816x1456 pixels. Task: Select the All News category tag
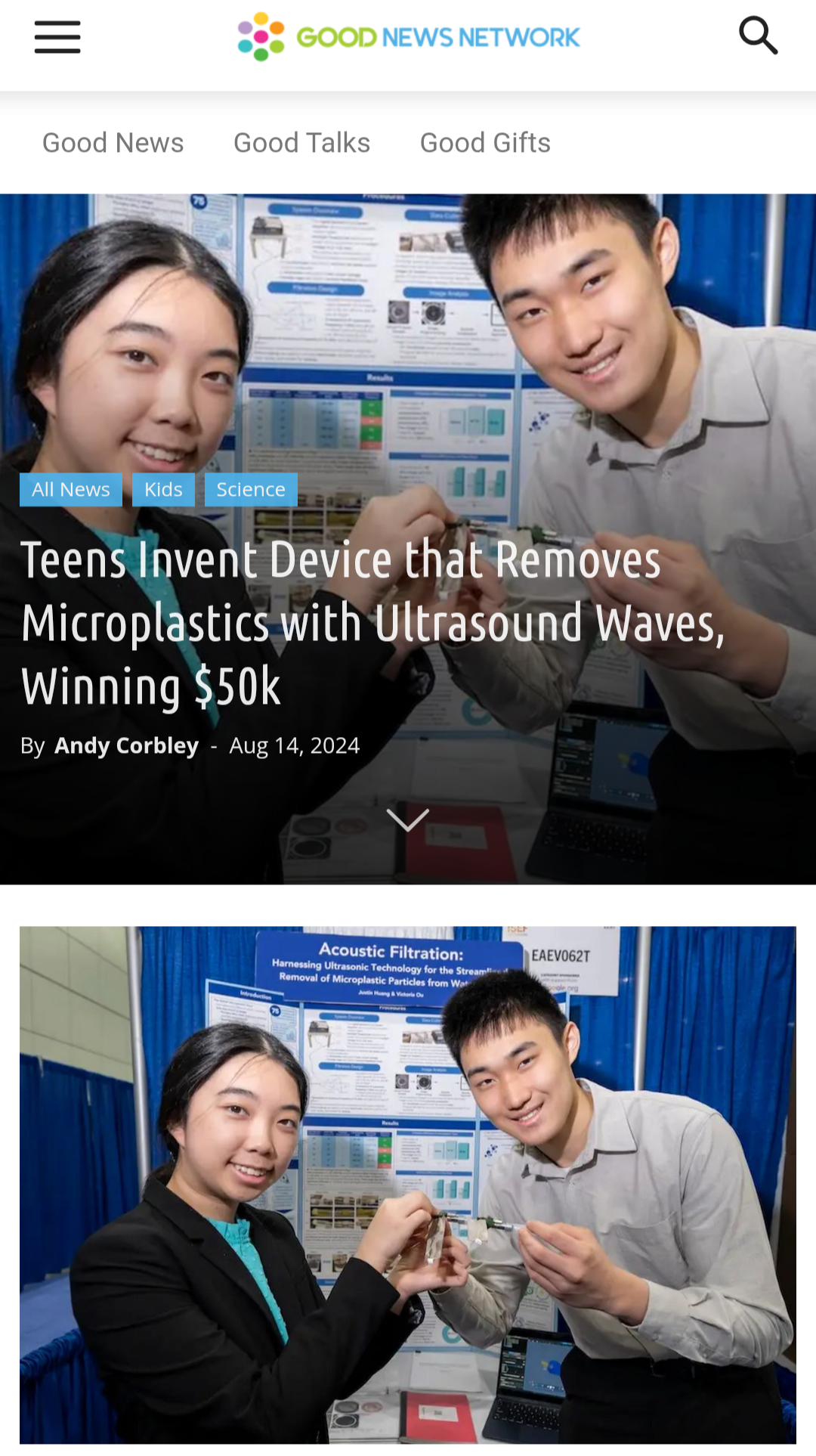(x=71, y=490)
